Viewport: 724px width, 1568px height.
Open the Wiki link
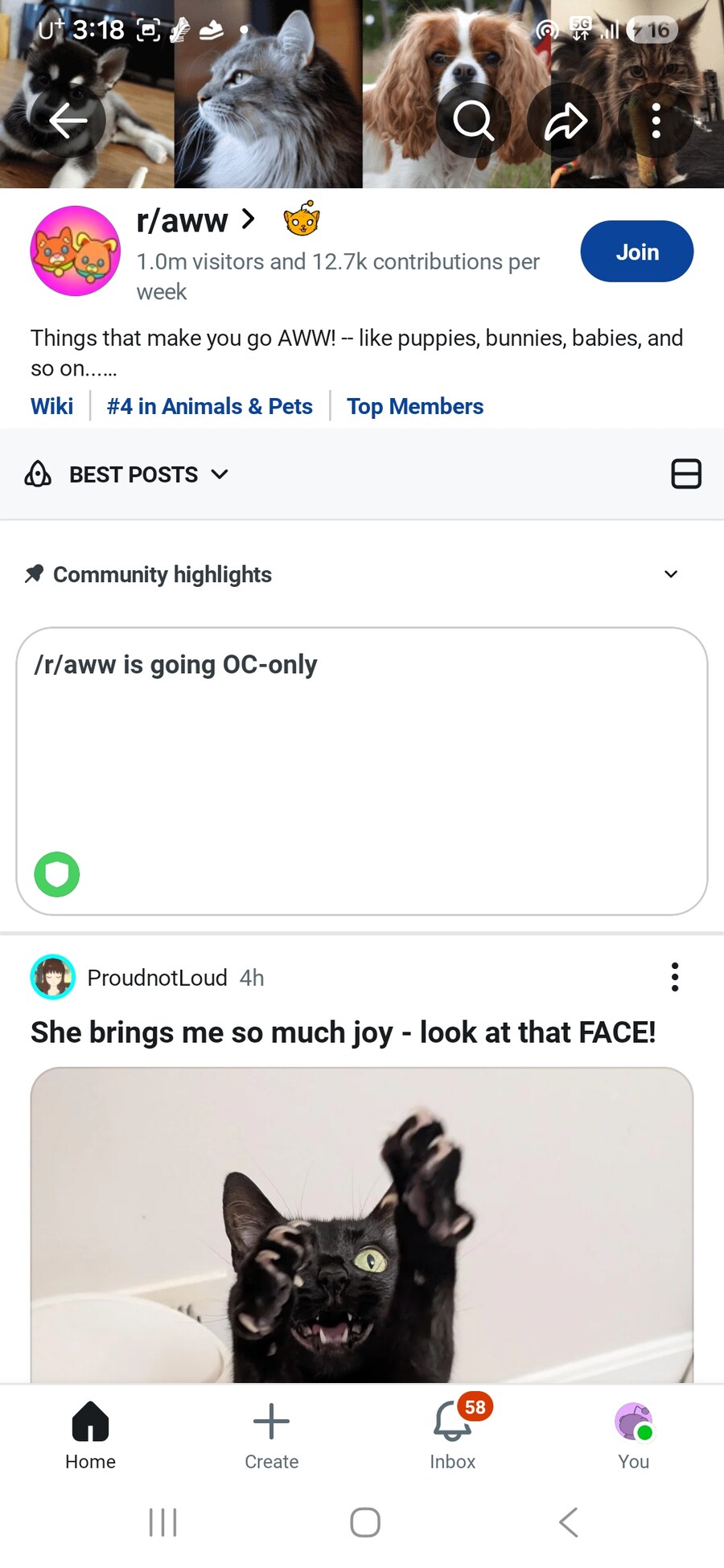point(52,406)
